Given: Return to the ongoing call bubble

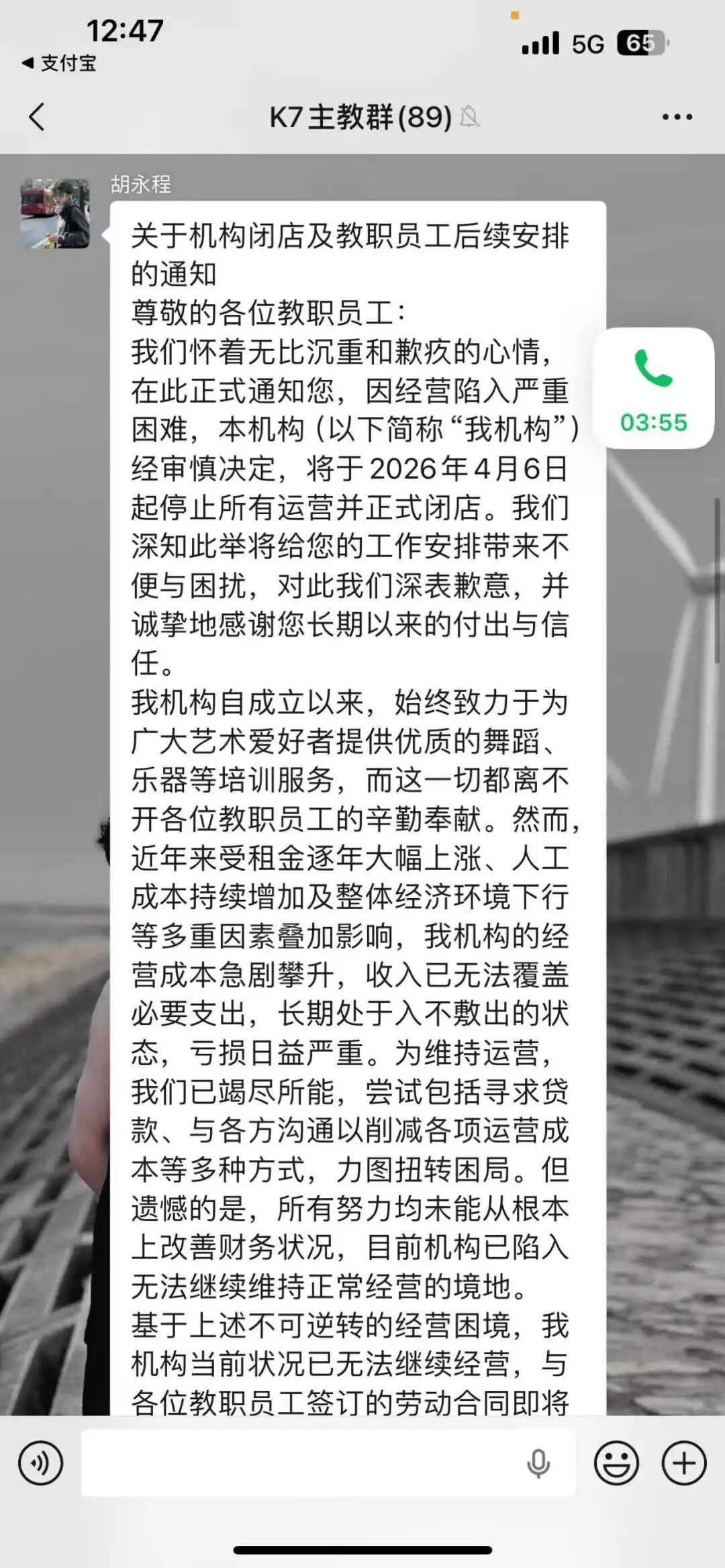Looking at the screenshot, I should [x=653, y=388].
